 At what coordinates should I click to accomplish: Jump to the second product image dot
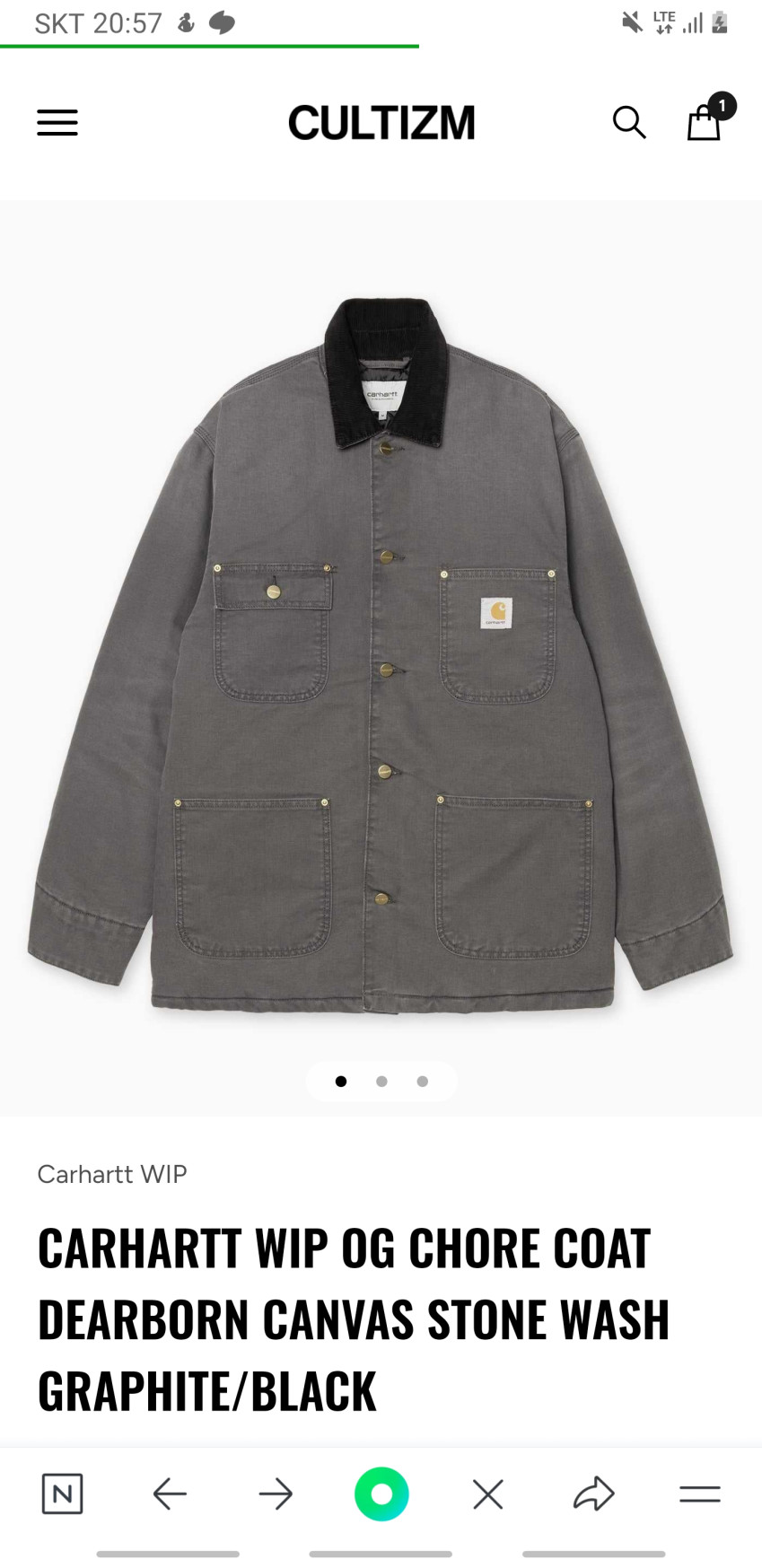(x=381, y=1082)
